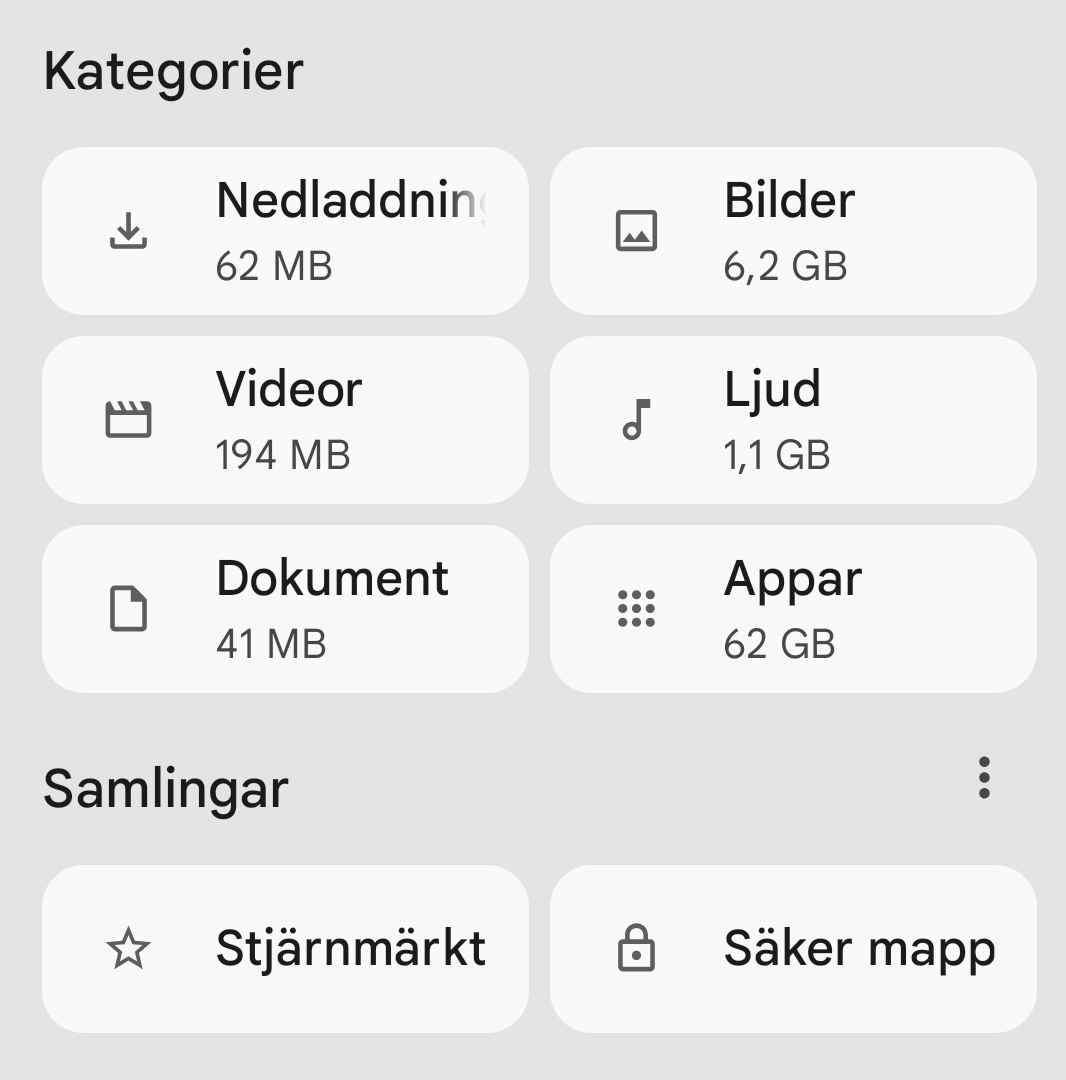Screen dimensions: 1066x1080
Task: Click the Bilder image icon
Action: 638,231
